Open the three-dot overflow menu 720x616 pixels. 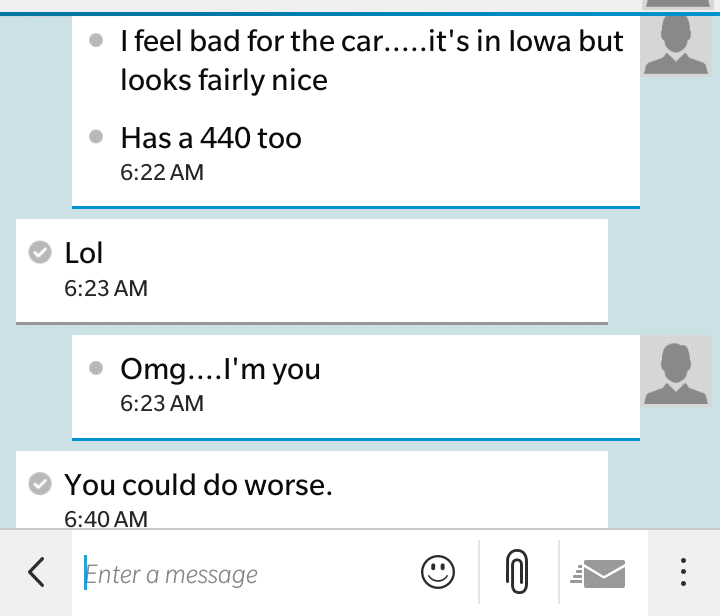click(683, 572)
